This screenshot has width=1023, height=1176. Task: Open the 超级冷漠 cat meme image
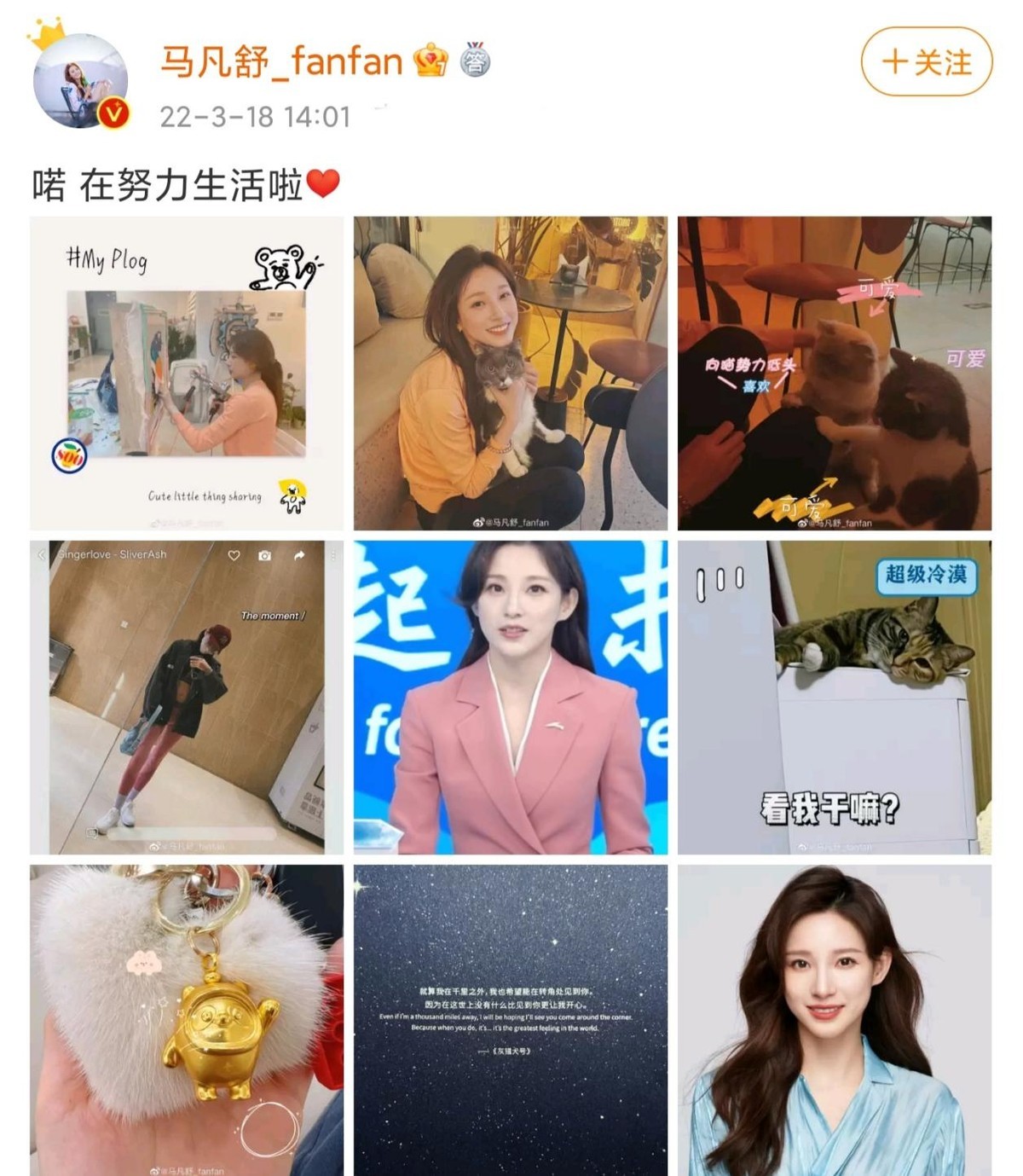(835, 698)
